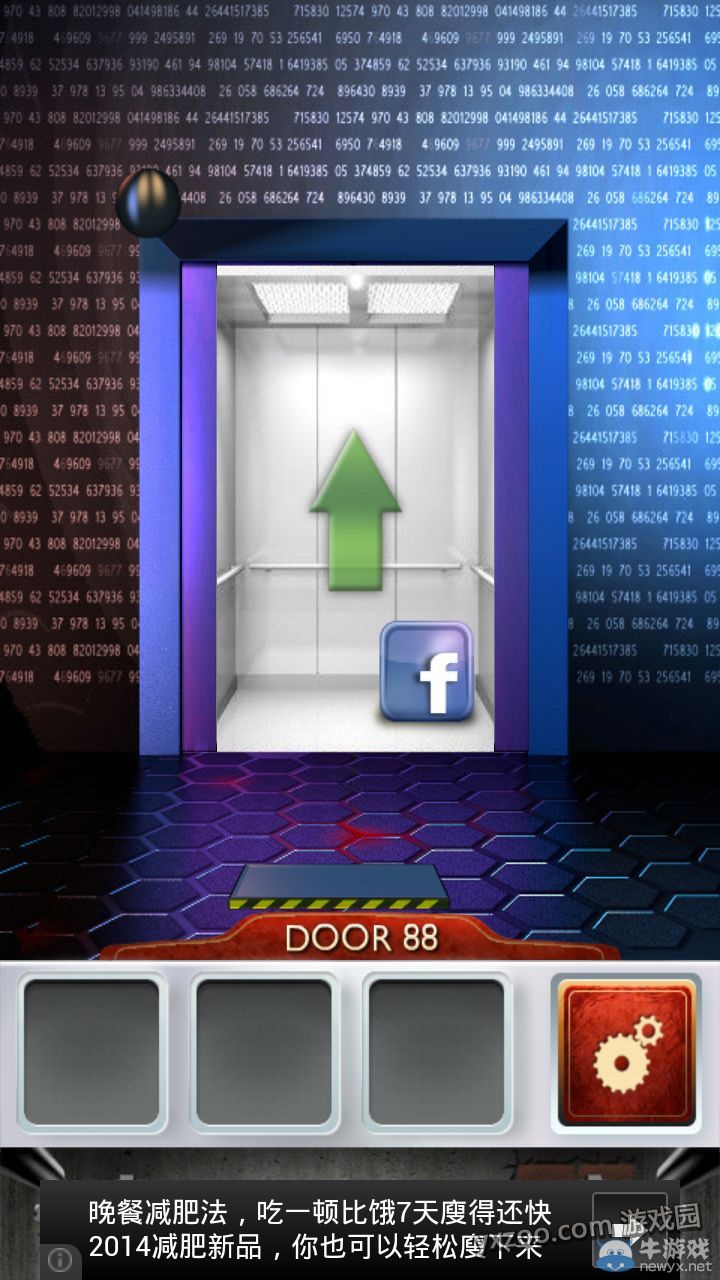
Task: Select the first empty inventory slot
Action: coord(92,1052)
